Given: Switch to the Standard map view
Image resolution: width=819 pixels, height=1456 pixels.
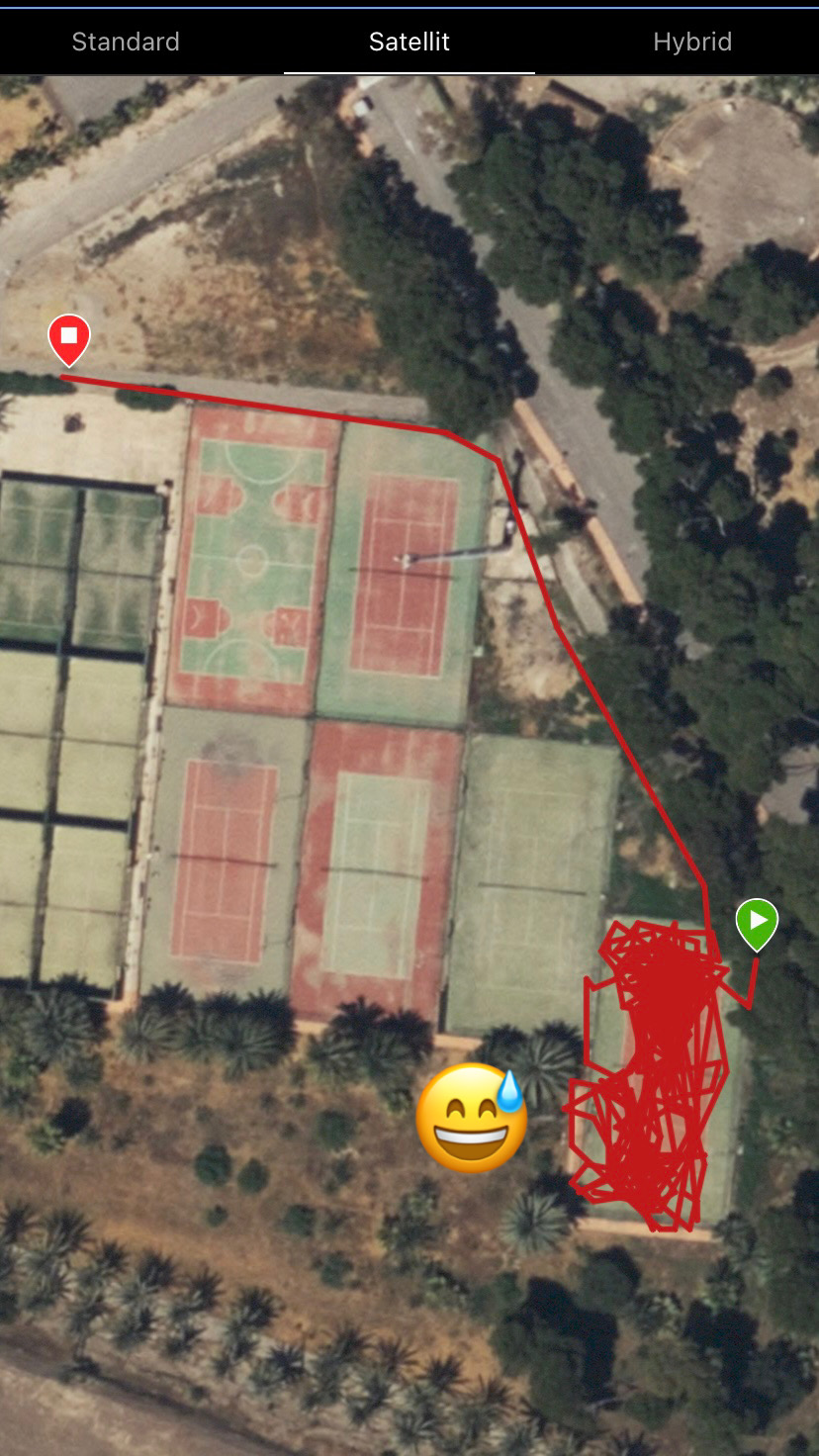Looking at the screenshot, I should (126, 42).
